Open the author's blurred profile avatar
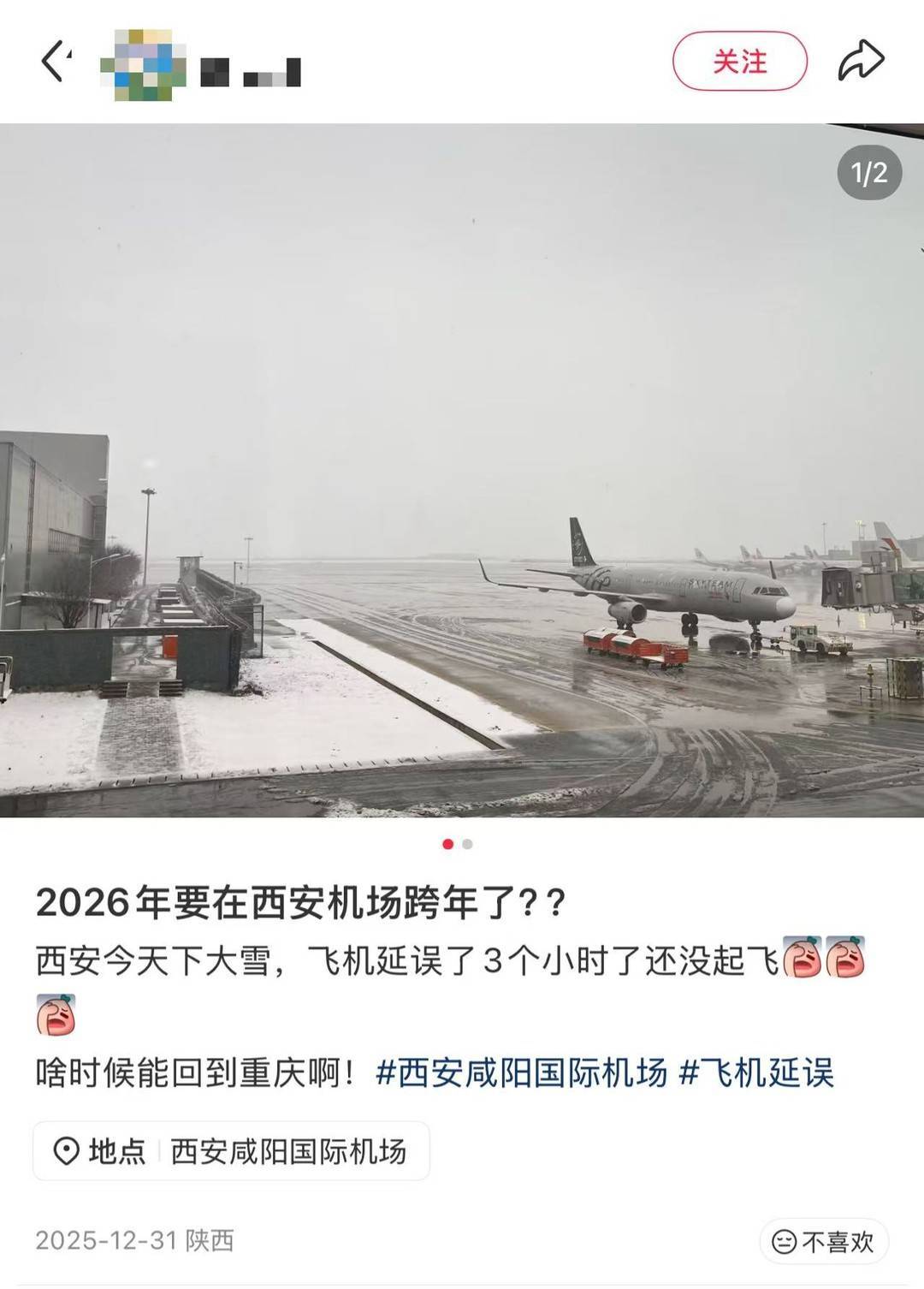The width and height of the screenshot is (924, 1289). point(143,65)
